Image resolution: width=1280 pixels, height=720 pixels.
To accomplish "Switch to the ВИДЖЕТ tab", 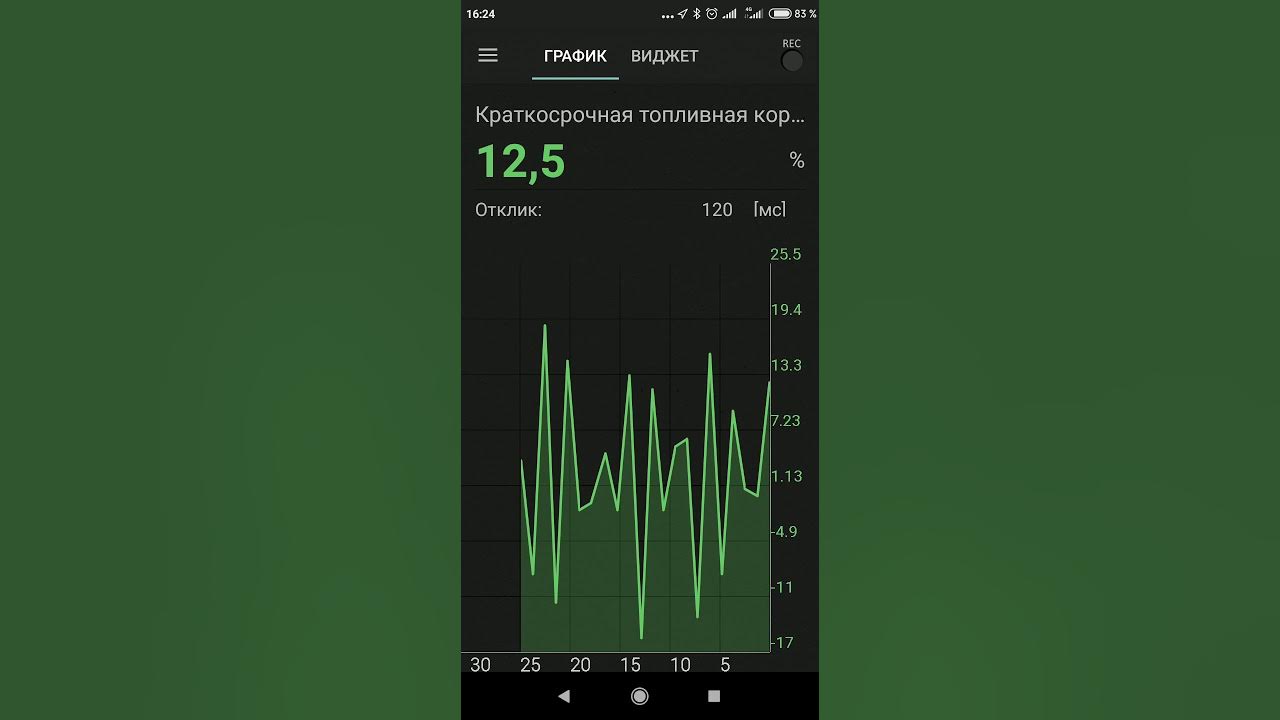I will coord(664,56).
